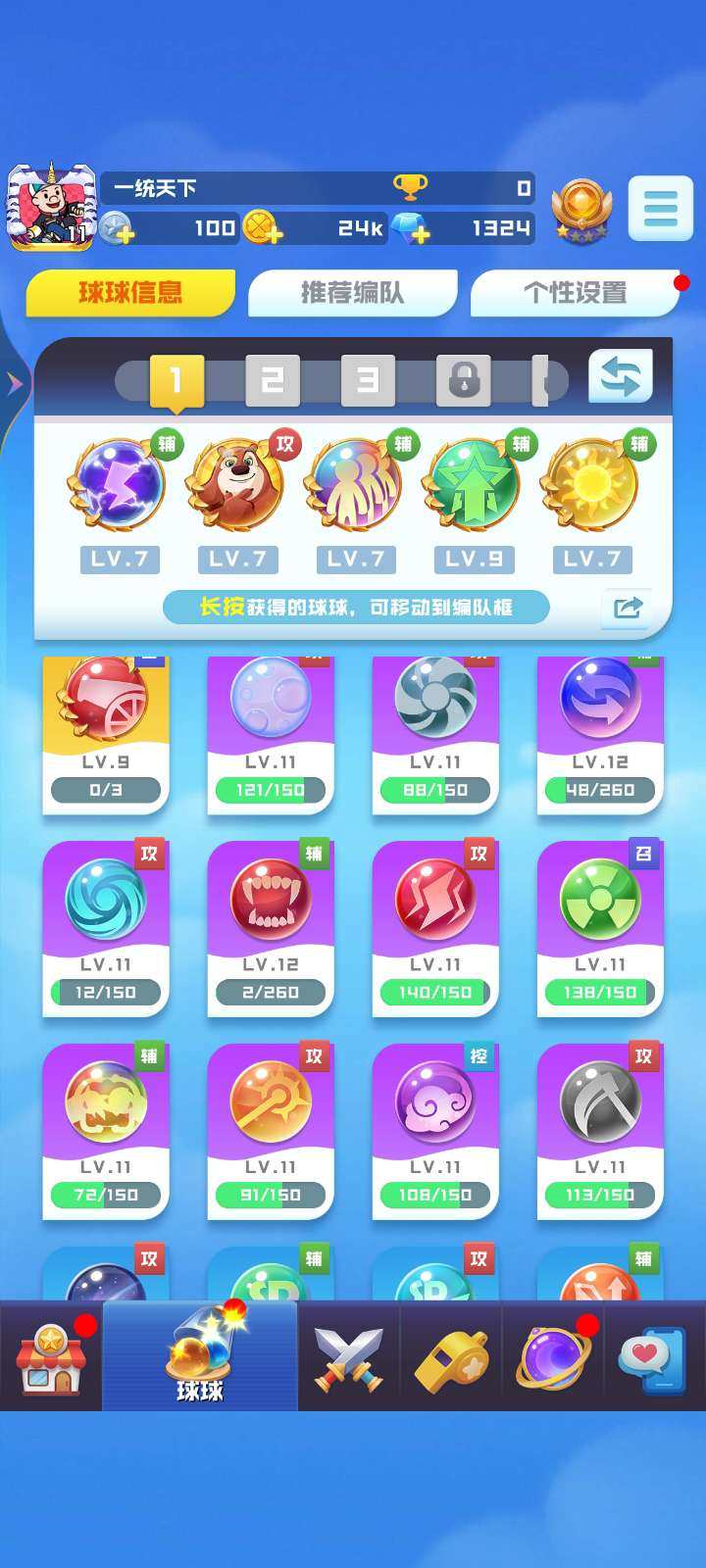706x1568 pixels.
Task: Open the chat heart tab
Action: point(652,1359)
